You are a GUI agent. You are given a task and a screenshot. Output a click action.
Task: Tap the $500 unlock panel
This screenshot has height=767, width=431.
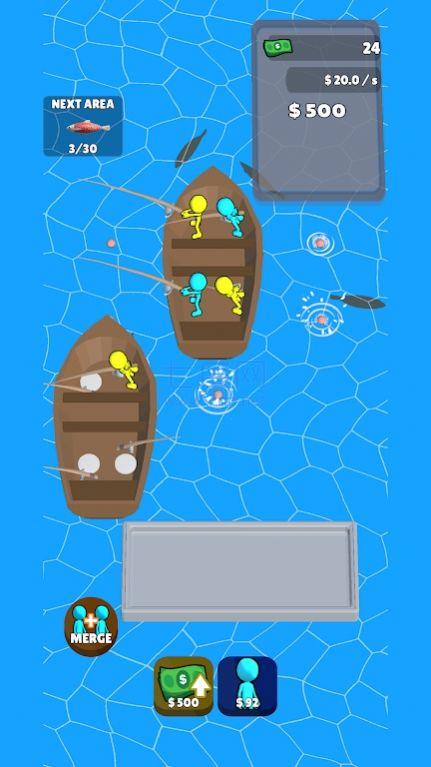(x=318, y=111)
